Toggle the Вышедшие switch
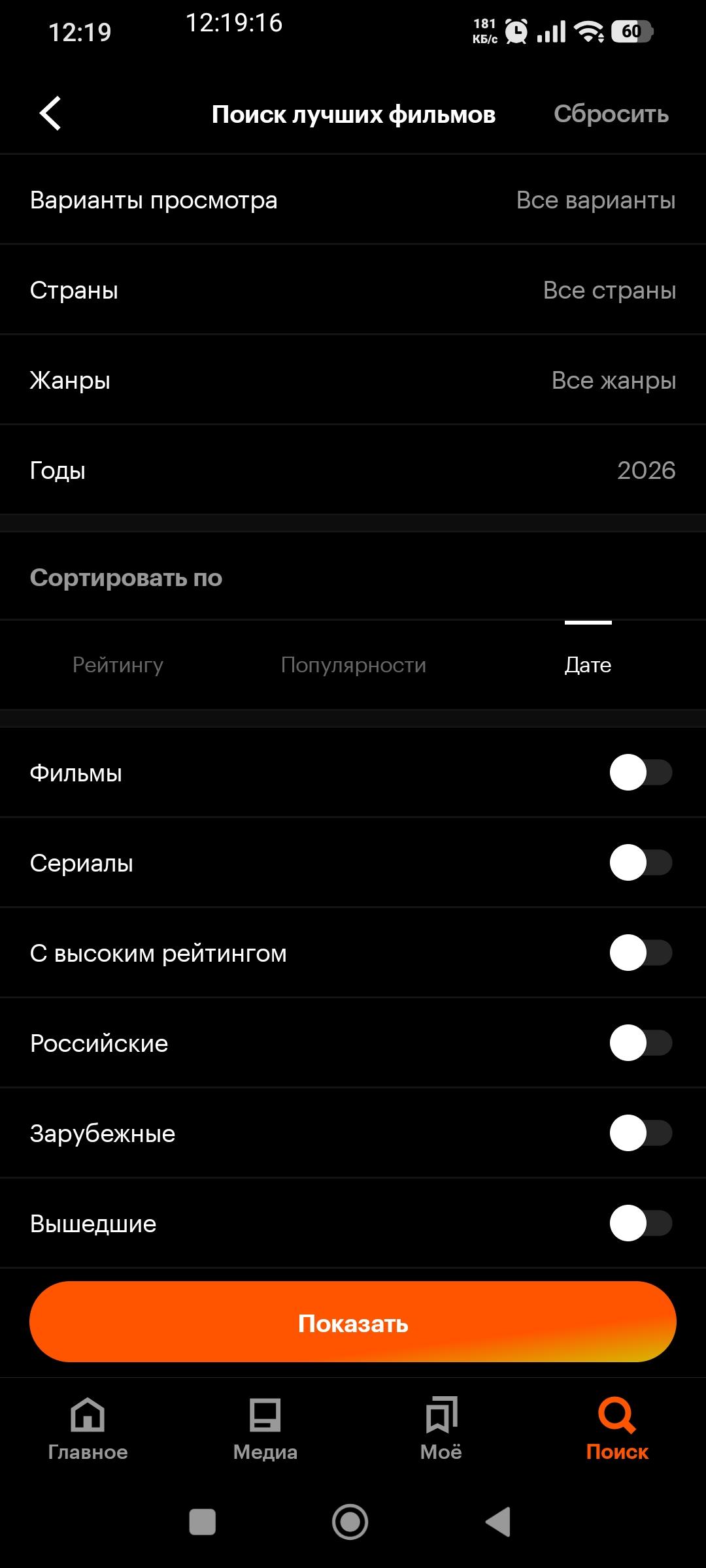 [641, 1223]
